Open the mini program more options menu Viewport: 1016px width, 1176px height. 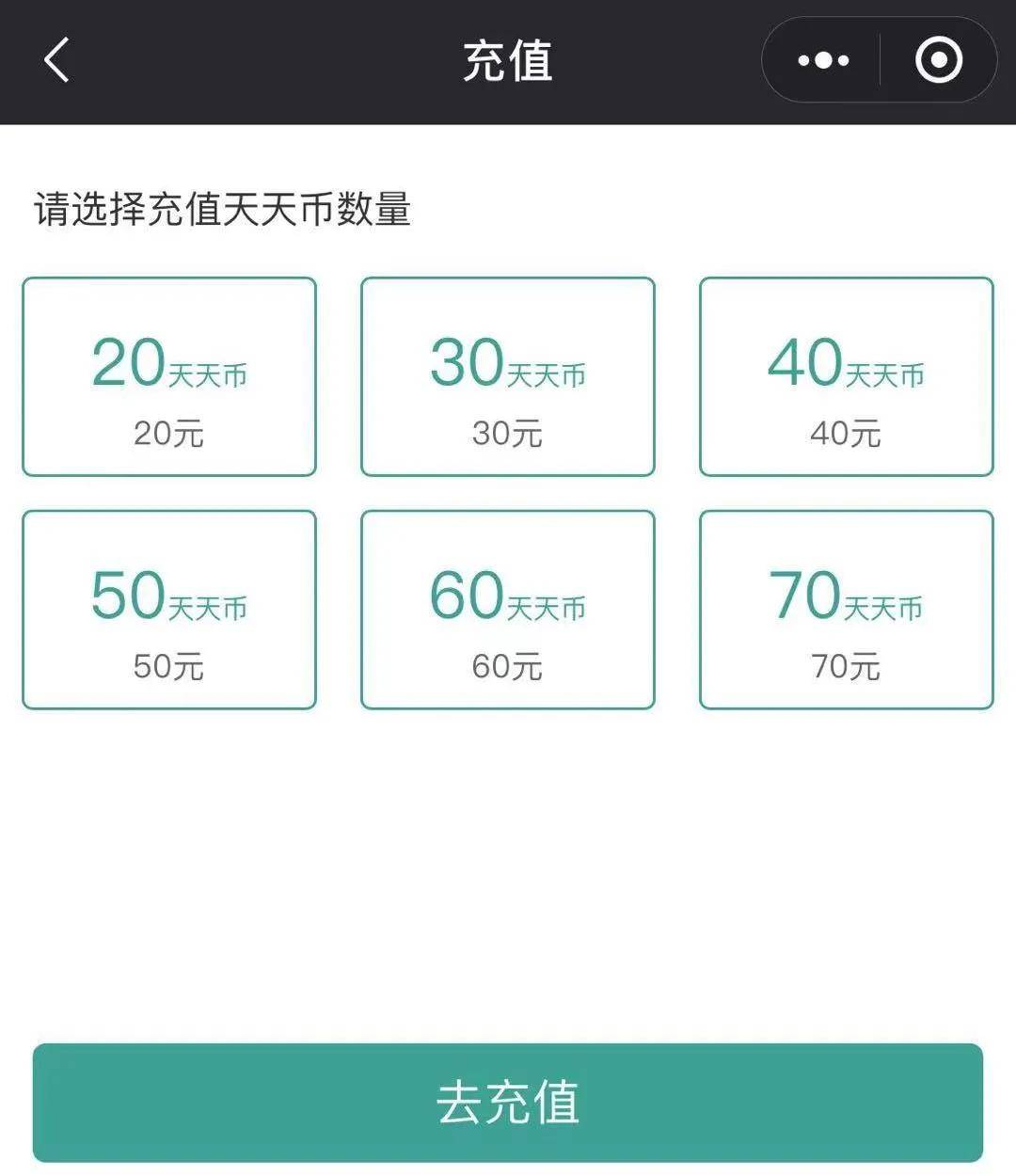(x=823, y=61)
